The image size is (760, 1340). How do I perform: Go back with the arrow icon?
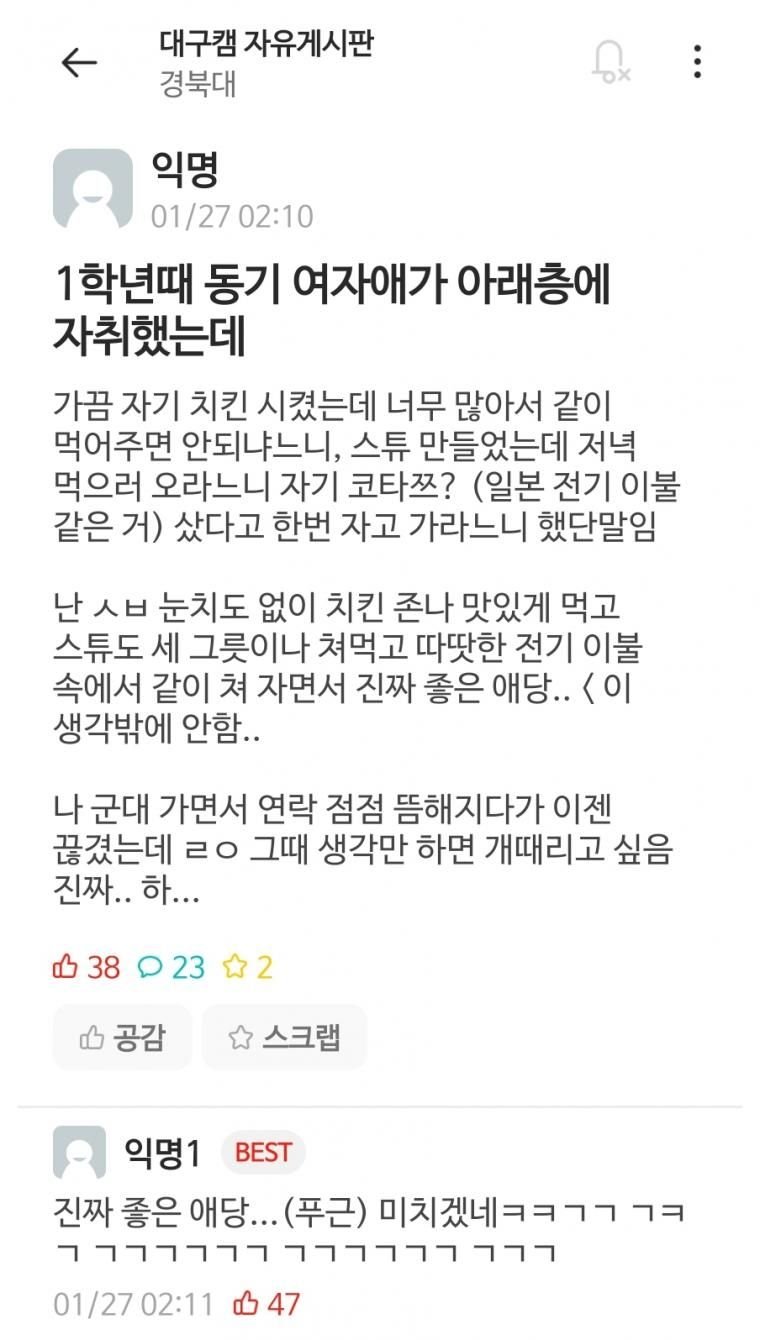click(x=79, y=62)
